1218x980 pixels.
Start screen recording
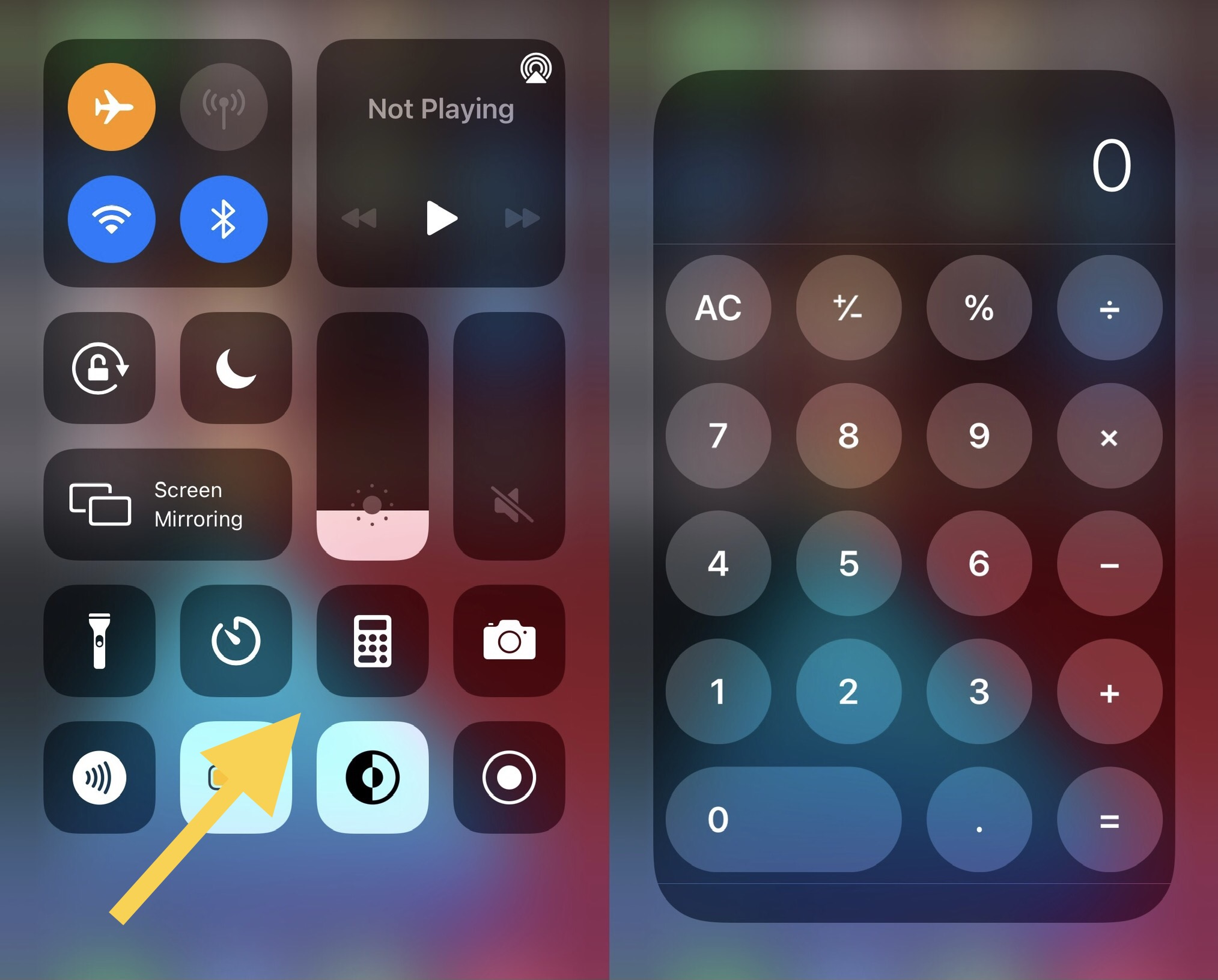click(x=509, y=777)
